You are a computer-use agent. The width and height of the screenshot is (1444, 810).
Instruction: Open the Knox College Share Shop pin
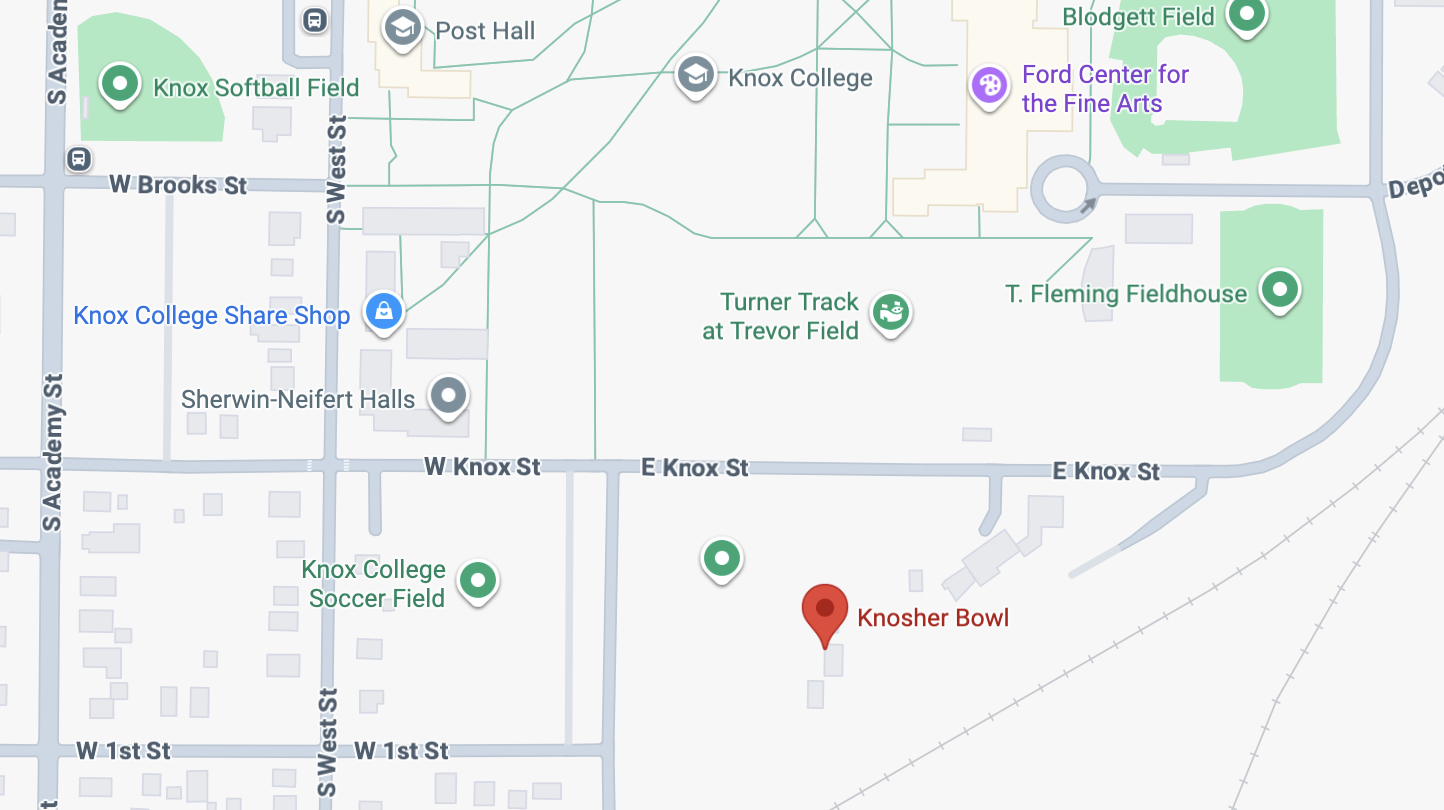(x=383, y=310)
